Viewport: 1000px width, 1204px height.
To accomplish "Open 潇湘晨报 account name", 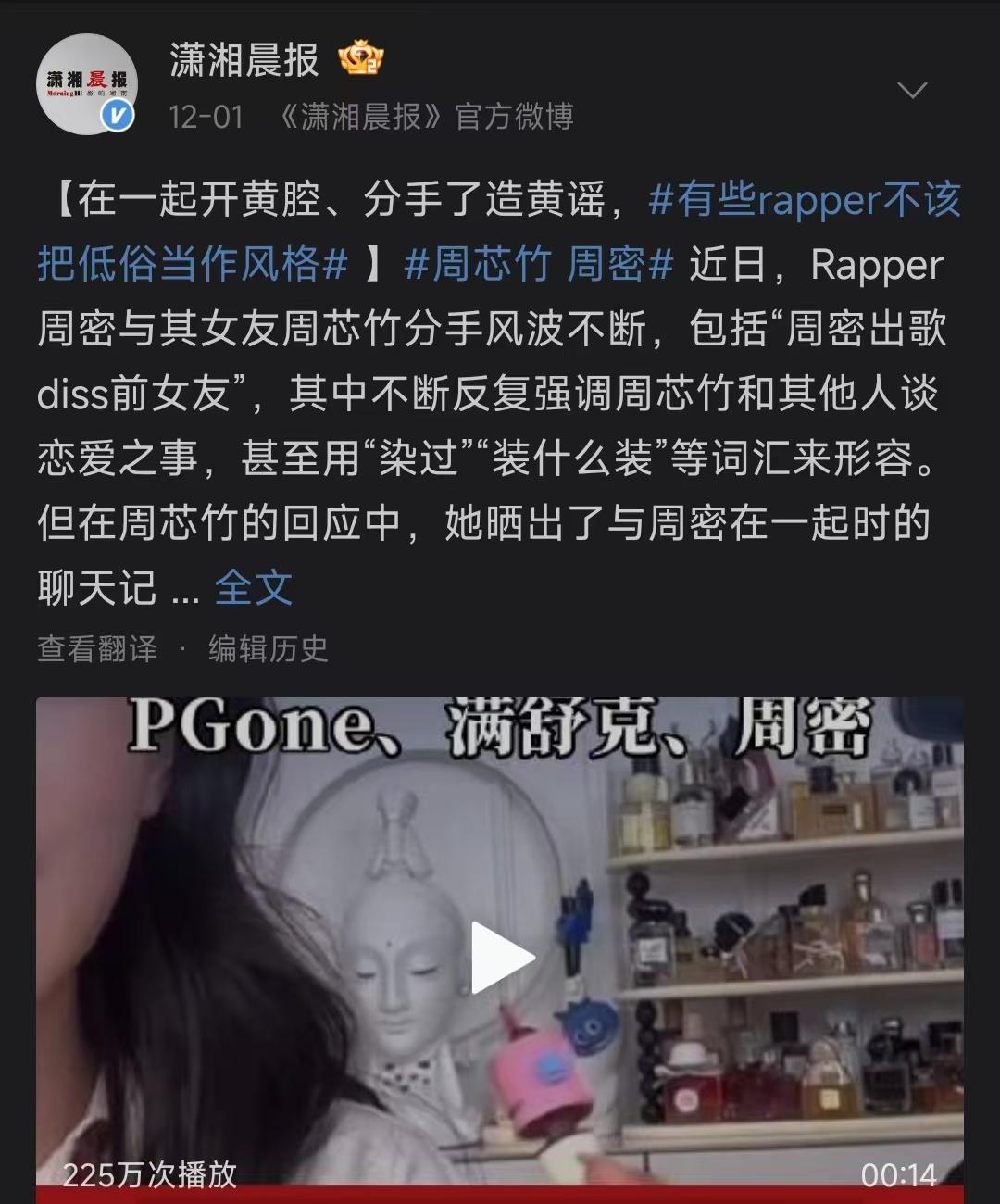I will pos(244,61).
